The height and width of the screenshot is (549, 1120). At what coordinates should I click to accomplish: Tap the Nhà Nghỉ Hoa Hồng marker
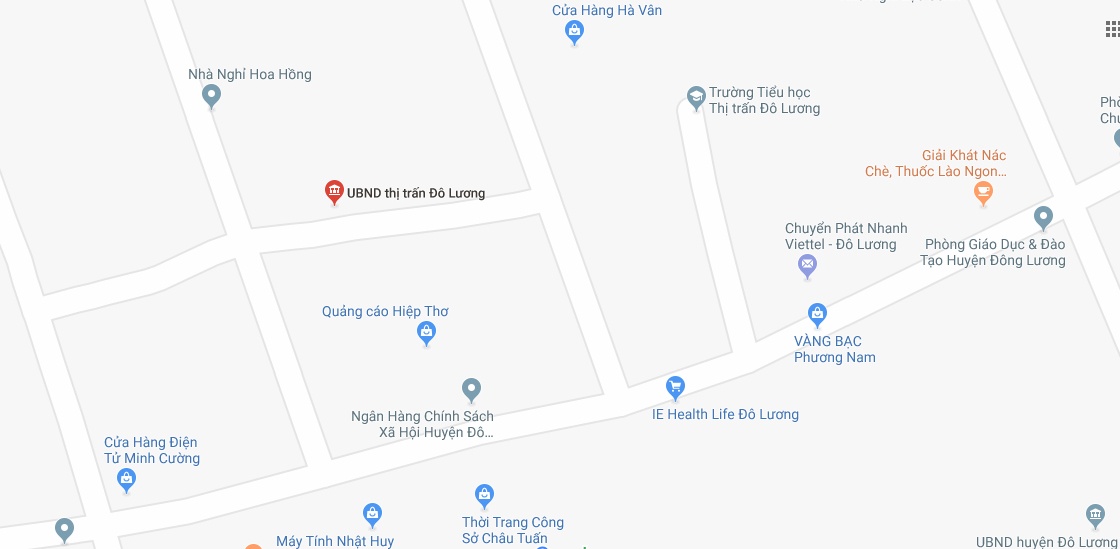pos(211,96)
